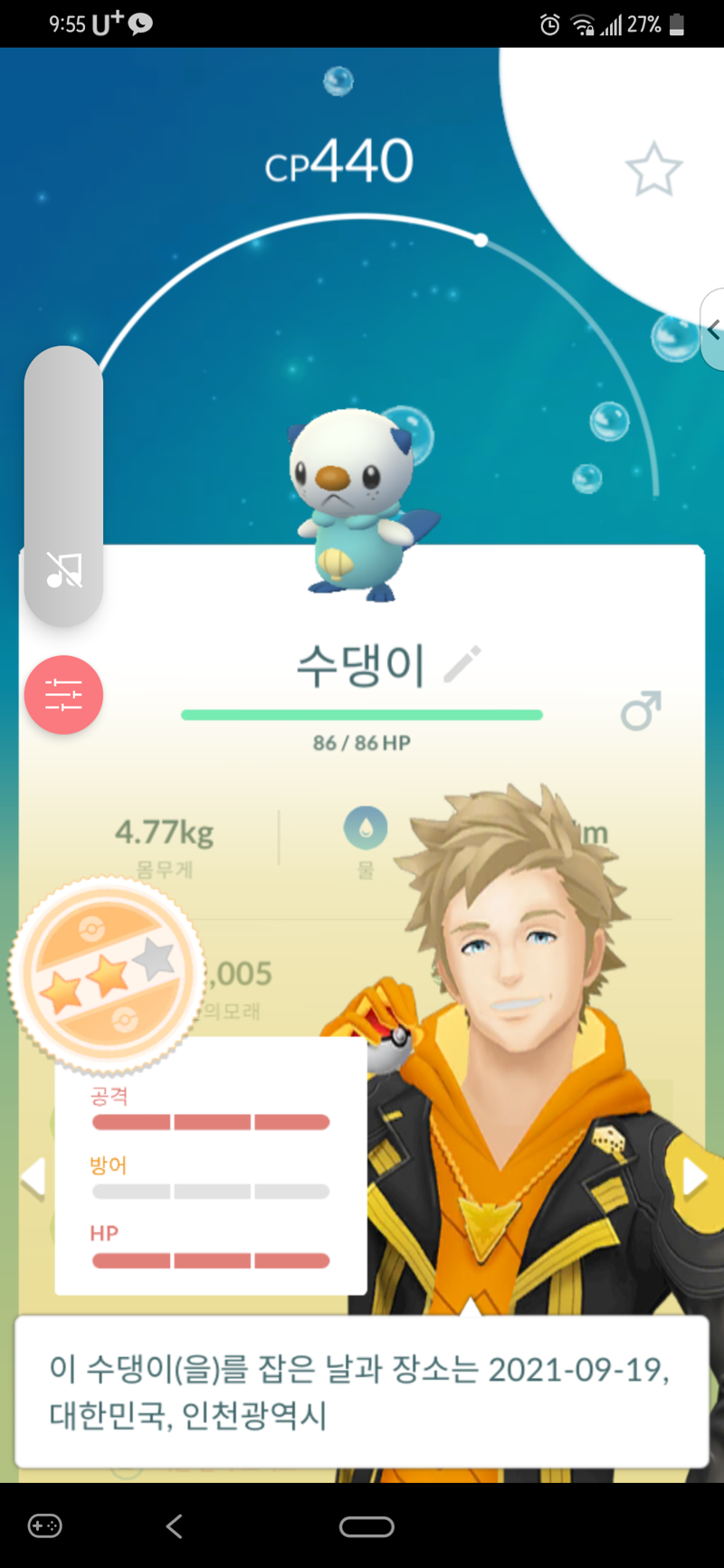Go to the next Pokémon with right arrow
This screenshot has height=1568, width=724.
694,1177
